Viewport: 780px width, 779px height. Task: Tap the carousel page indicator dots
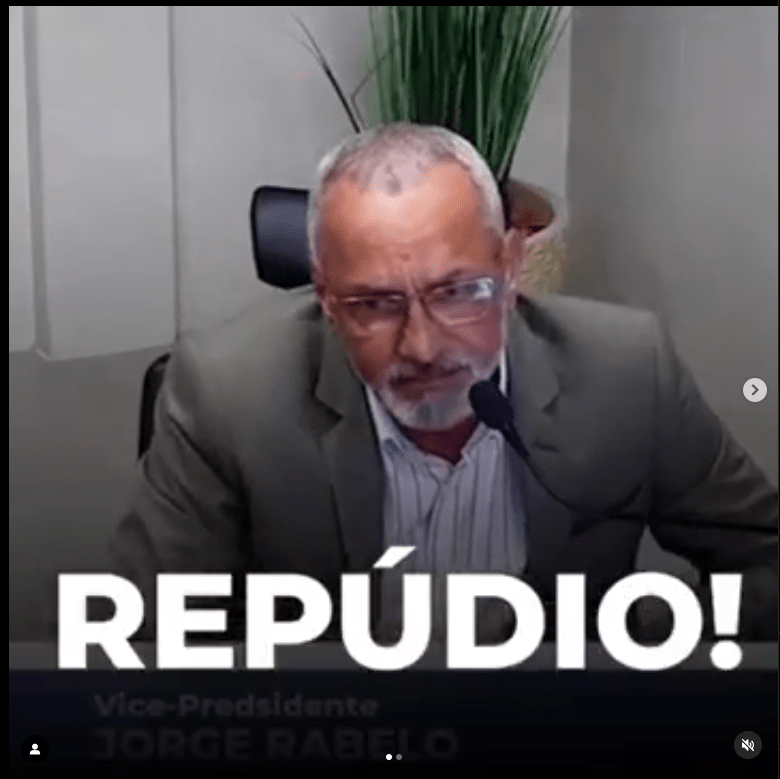pyautogui.click(x=393, y=757)
